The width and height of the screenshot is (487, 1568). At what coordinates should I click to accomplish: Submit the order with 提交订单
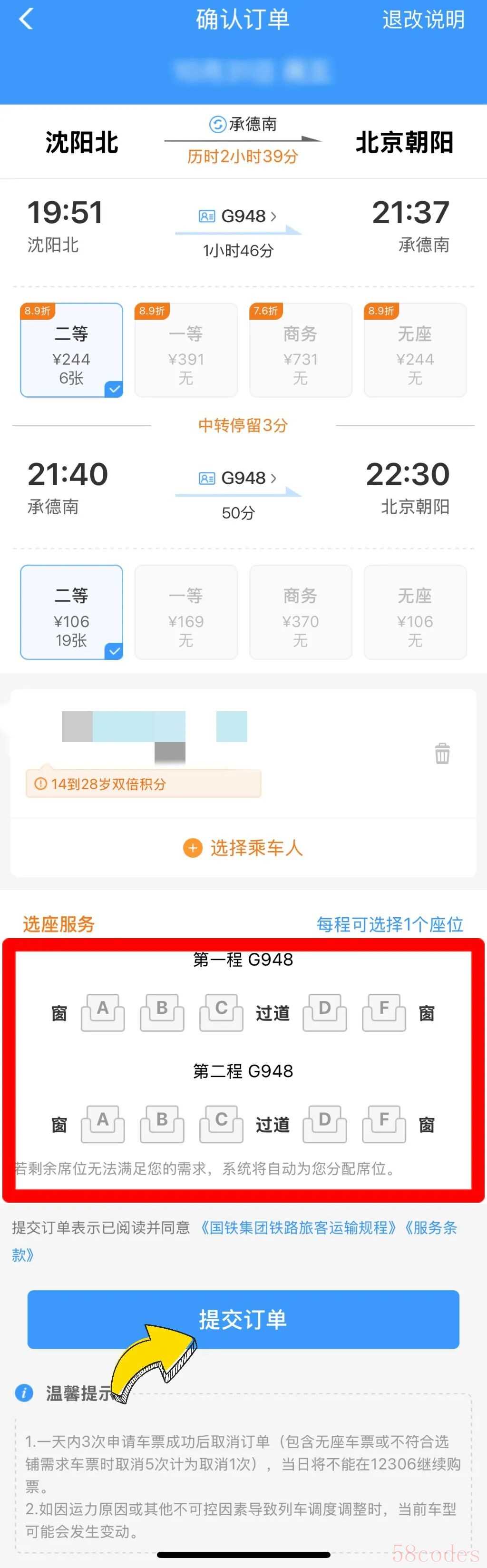click(243, 1319)
